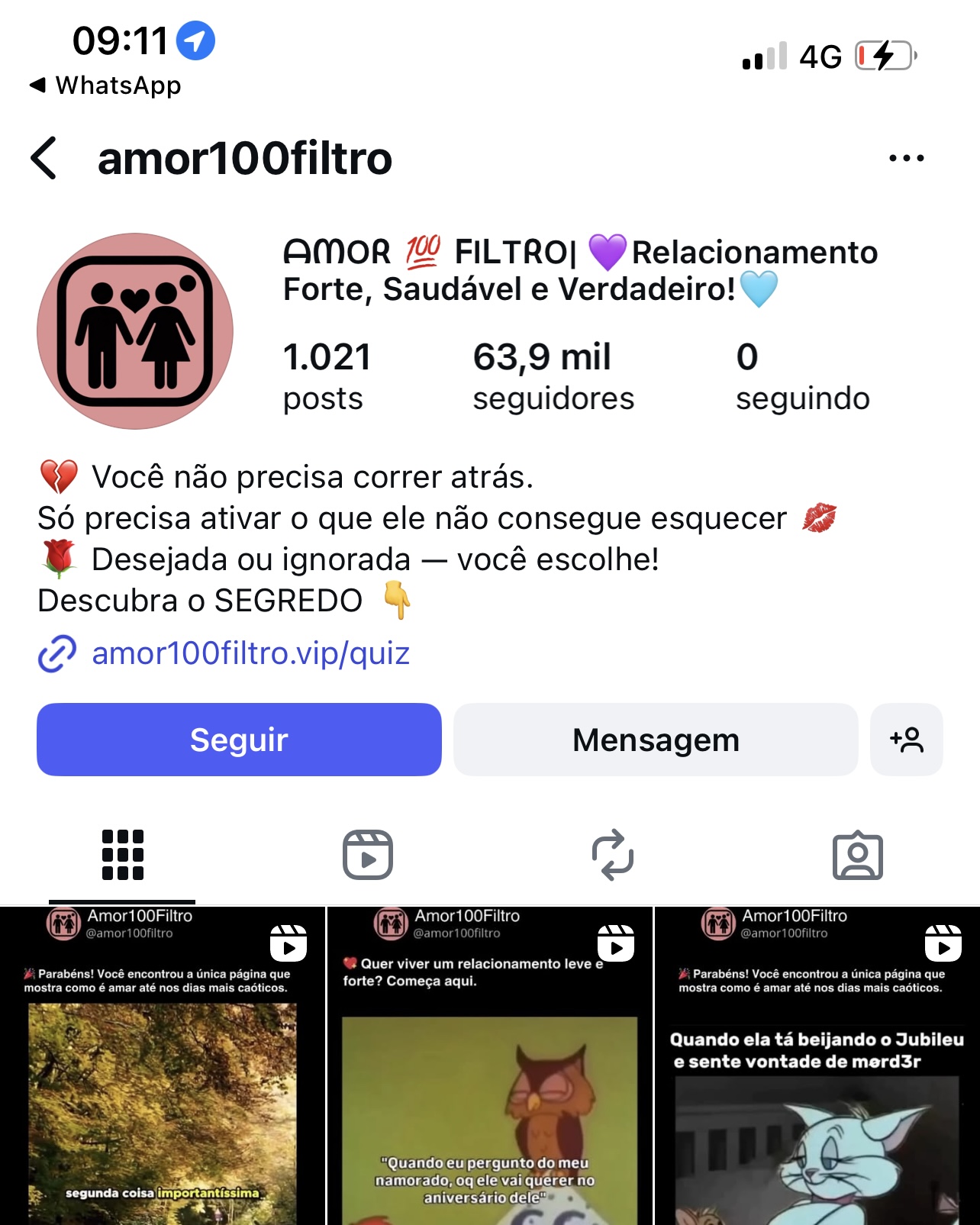Send a message via Mensagem
980x1225 pixels.
coord(656,740)
